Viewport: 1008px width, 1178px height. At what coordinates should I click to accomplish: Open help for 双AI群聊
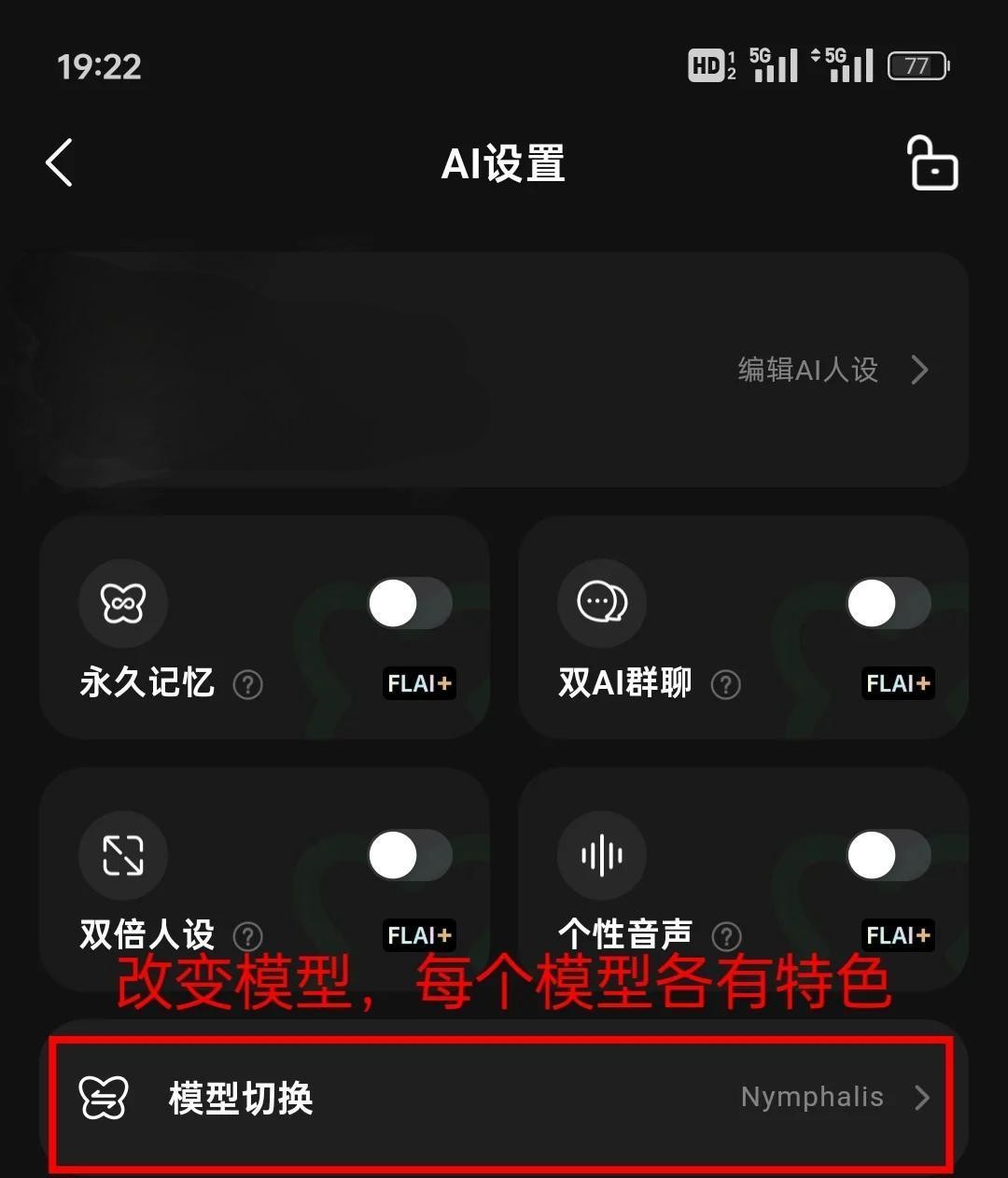point(725,685)
